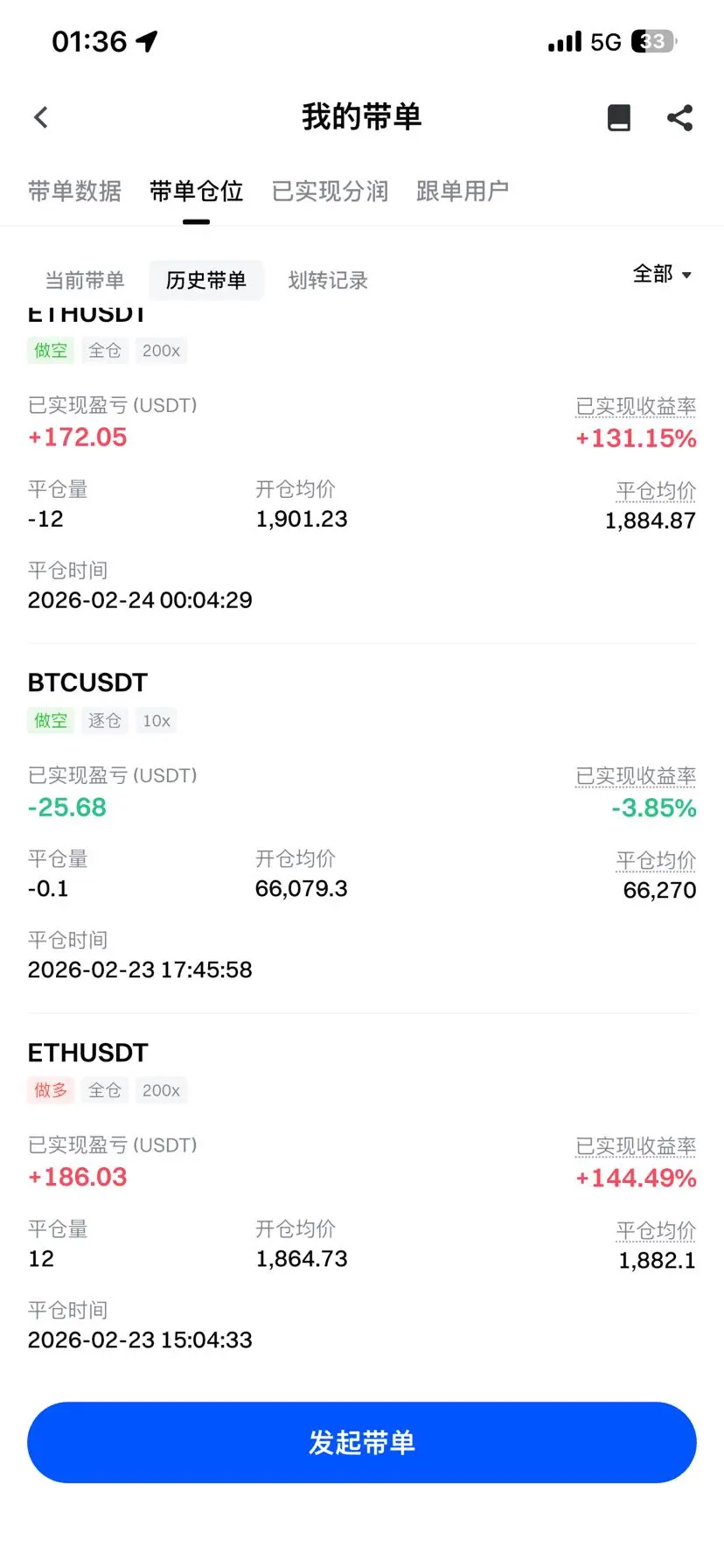Show 平仓均价 explanation for 1,882.1 order

[656, 1230]
